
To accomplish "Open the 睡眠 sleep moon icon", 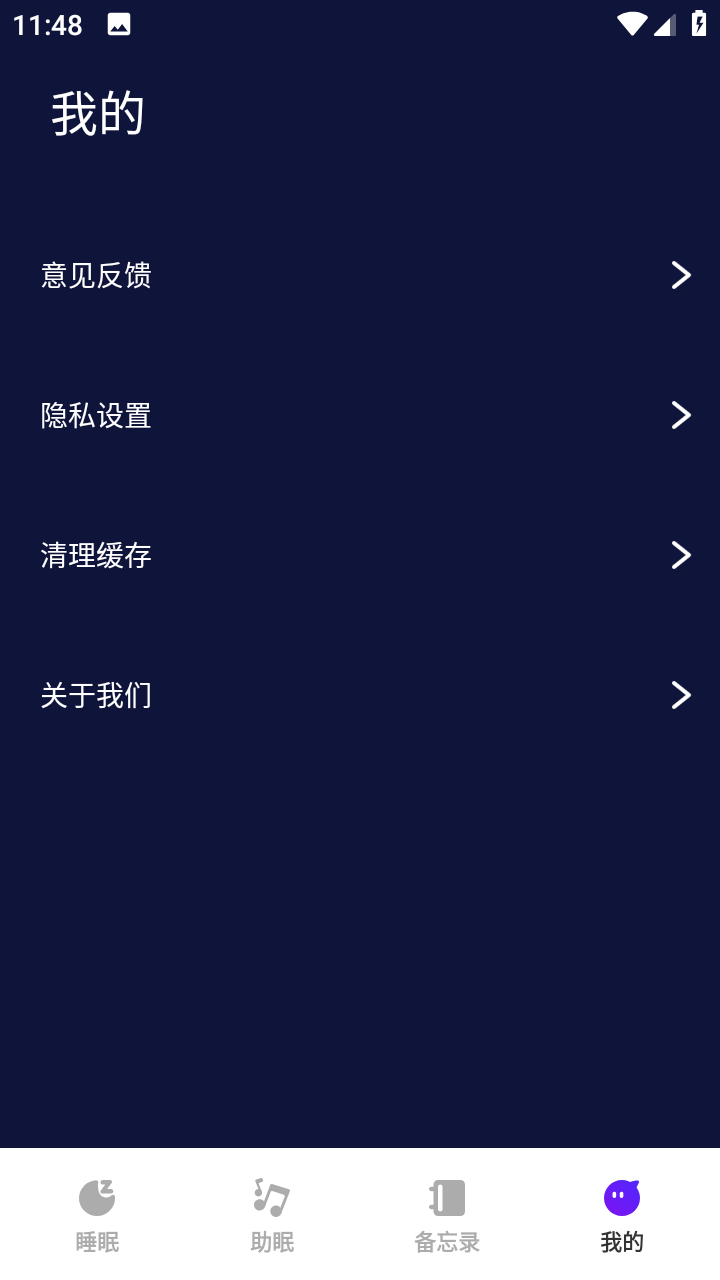I will click(97, 1196).
